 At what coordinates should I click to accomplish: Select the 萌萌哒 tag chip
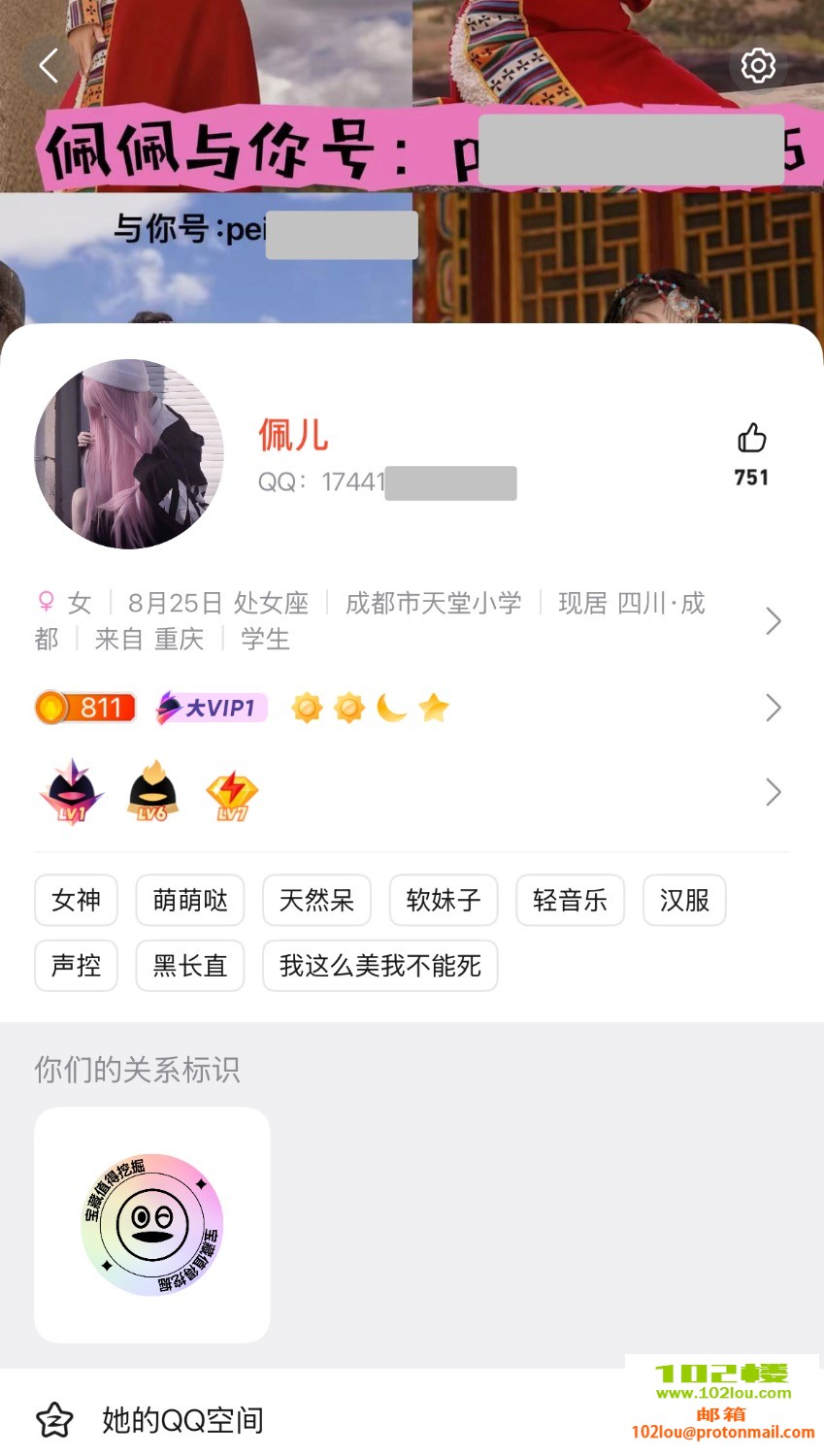pos(190,900)
